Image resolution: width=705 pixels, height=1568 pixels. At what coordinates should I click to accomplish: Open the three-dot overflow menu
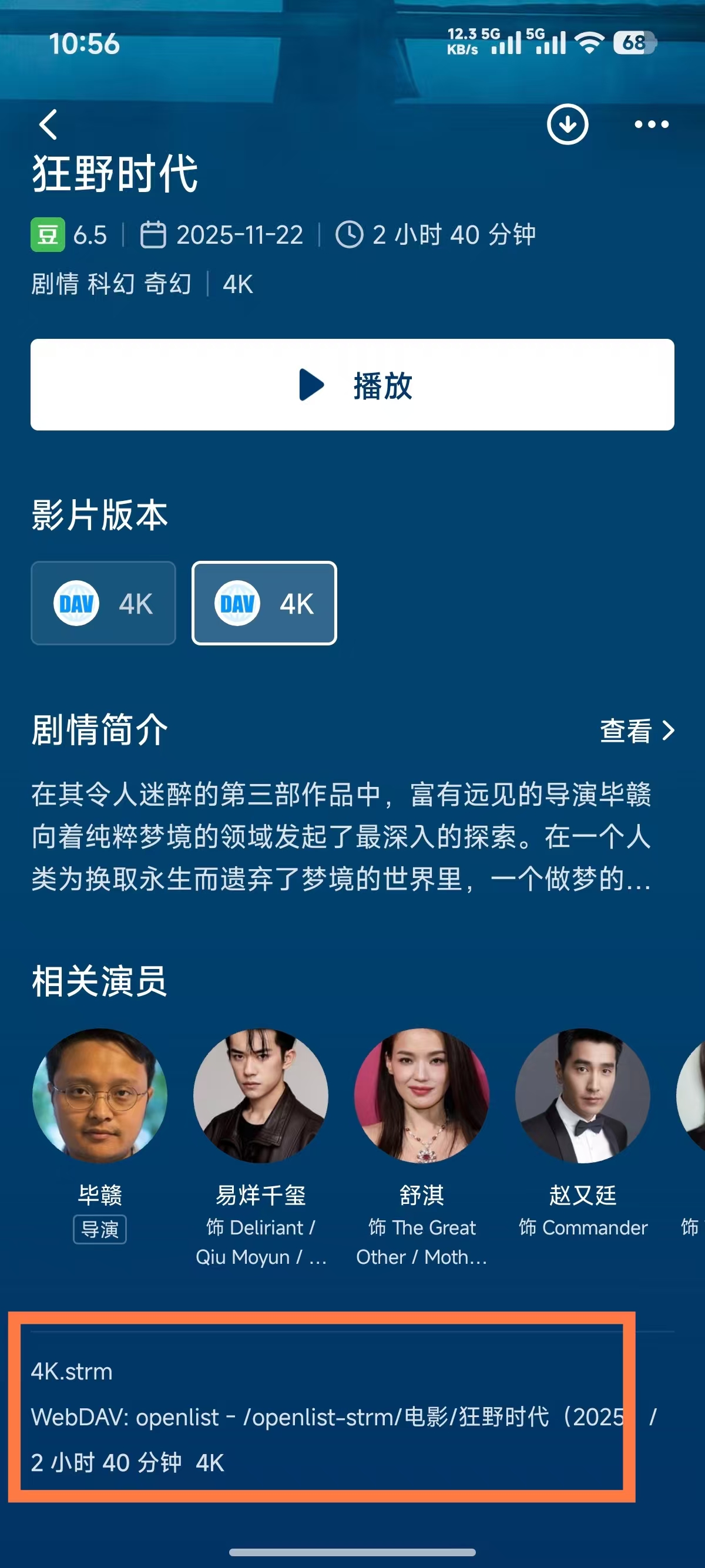pos(651,125)
